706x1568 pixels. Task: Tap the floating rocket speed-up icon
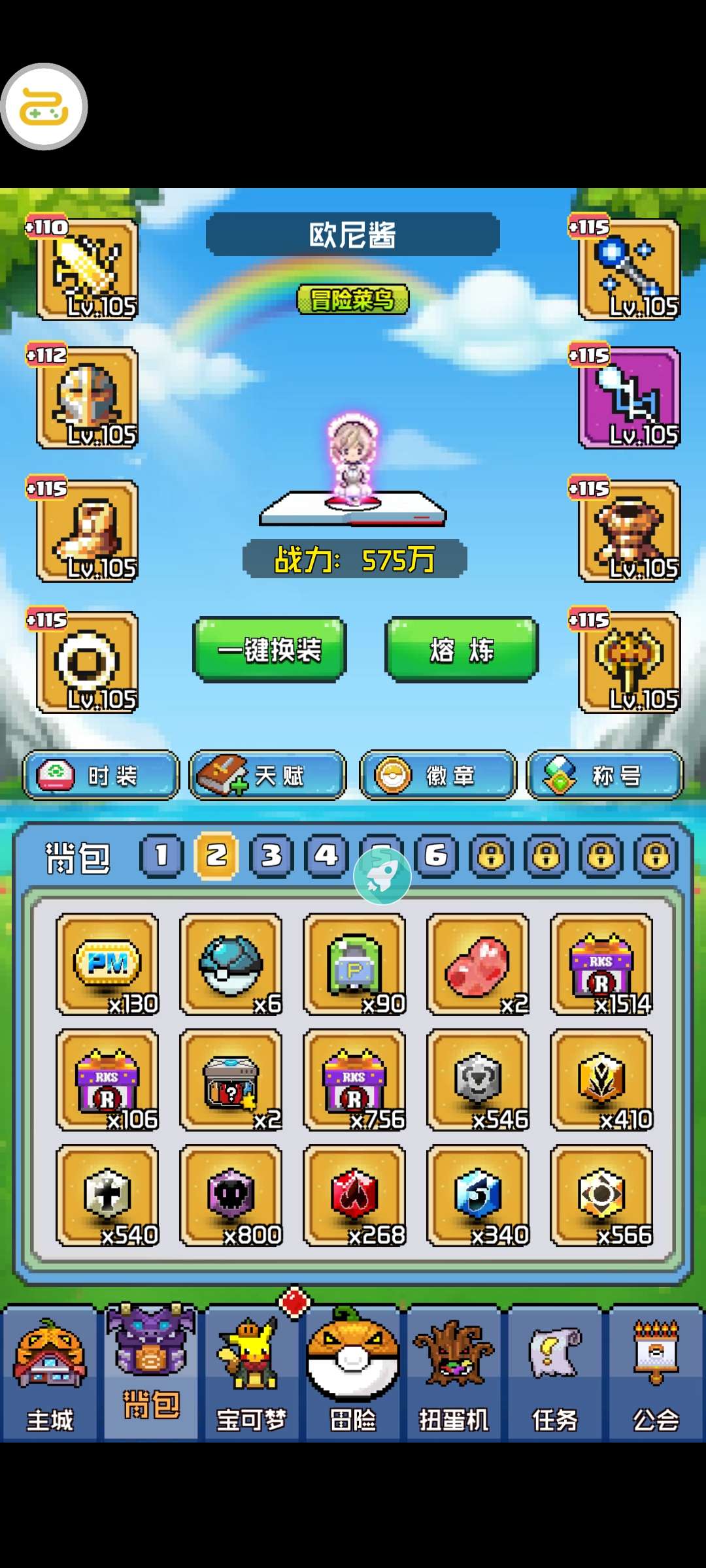(x=382, y=876)
